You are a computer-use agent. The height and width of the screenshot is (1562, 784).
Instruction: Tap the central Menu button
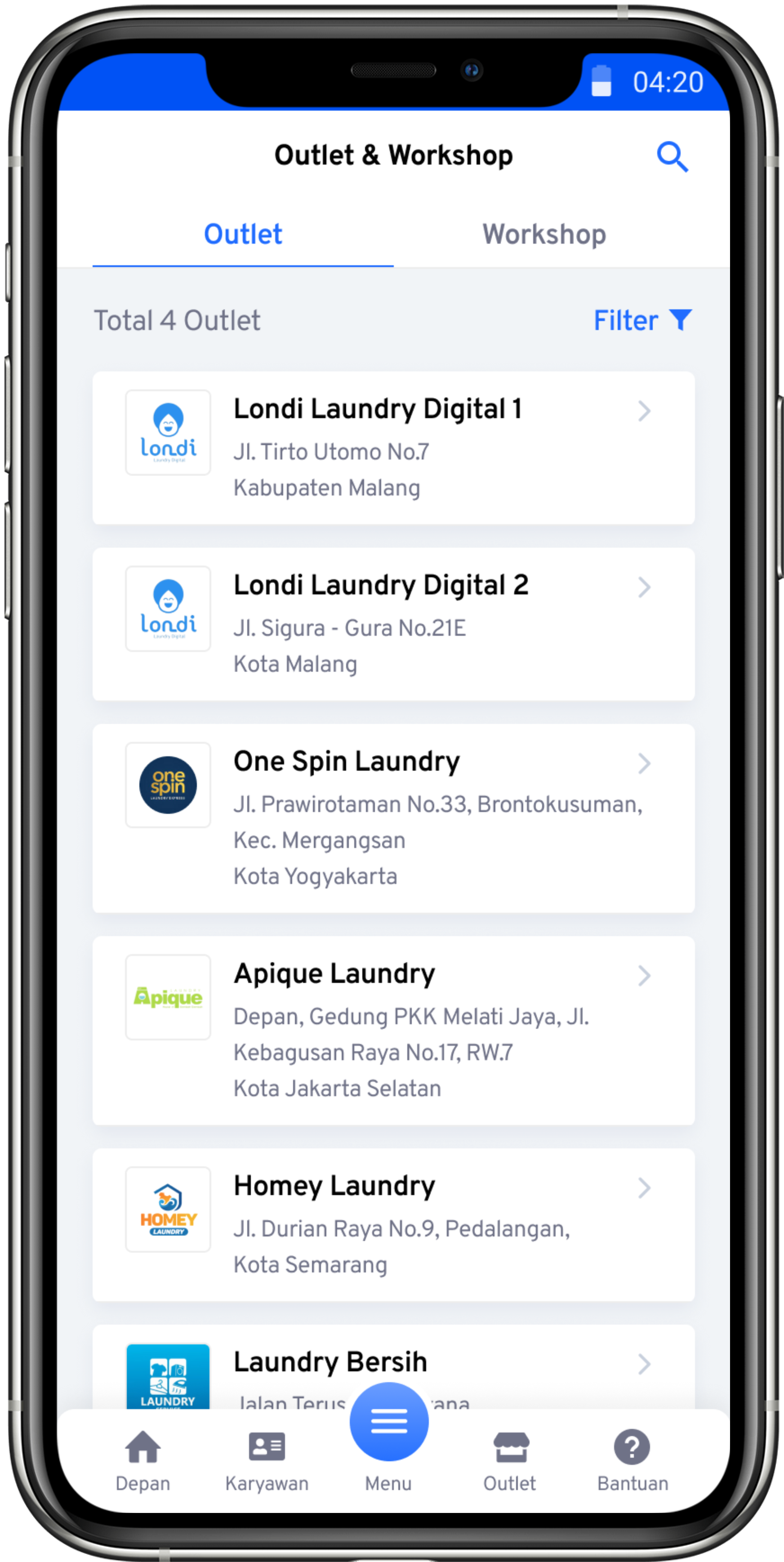[x=389, y=1421]
